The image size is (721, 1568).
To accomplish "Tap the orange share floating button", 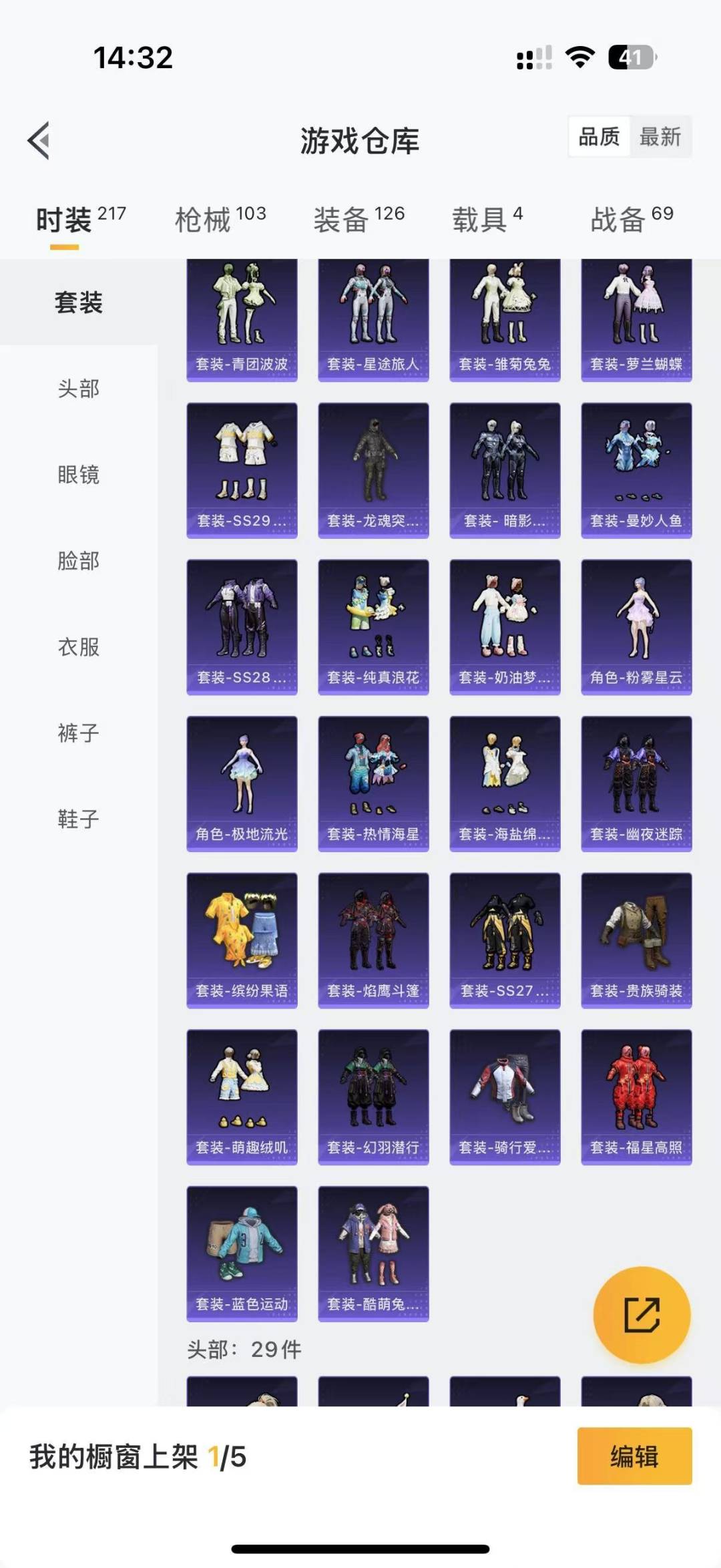I will click(642, 1315).
